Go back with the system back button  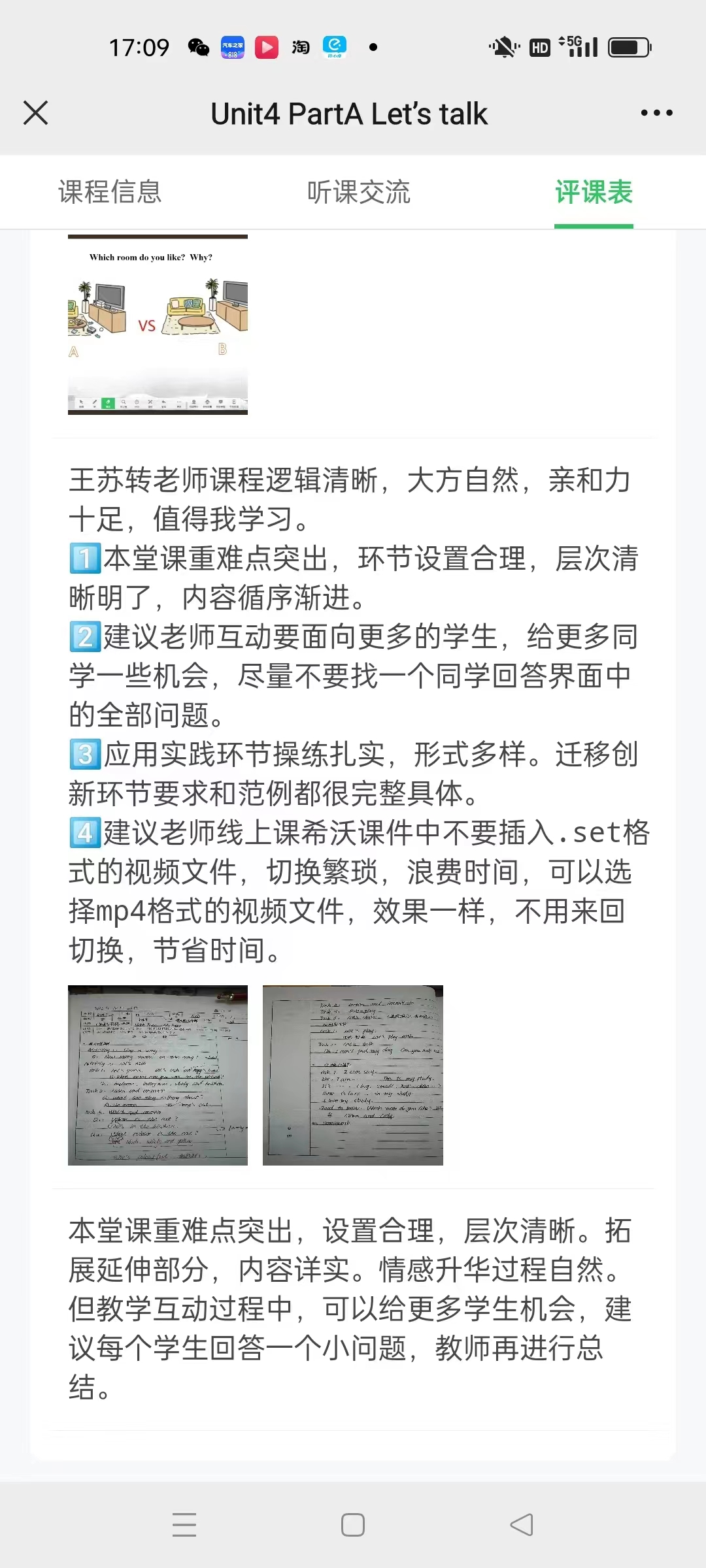[x=522, y=1525]
